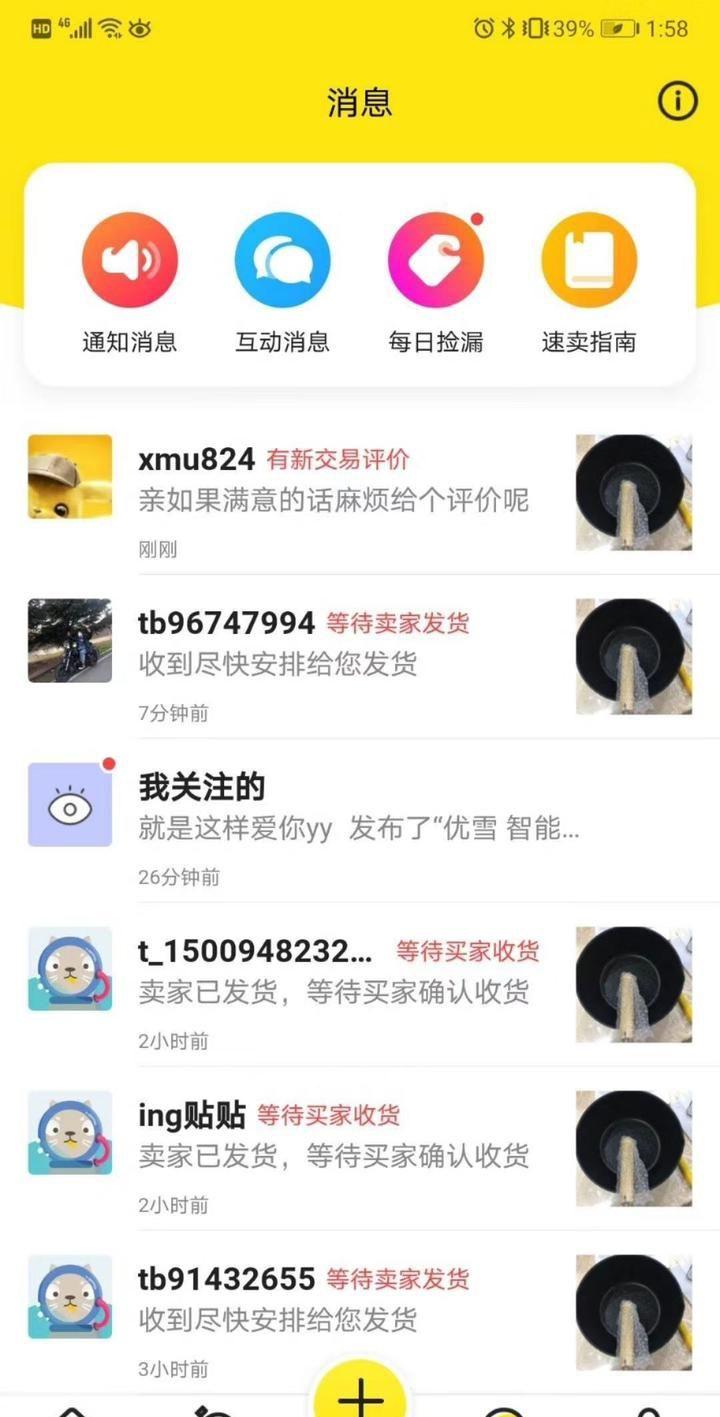Image resolution: width=720 pixels, height=1417 pixels.
Task: Tap the unread badge on 我关注的
Action: 108,761
